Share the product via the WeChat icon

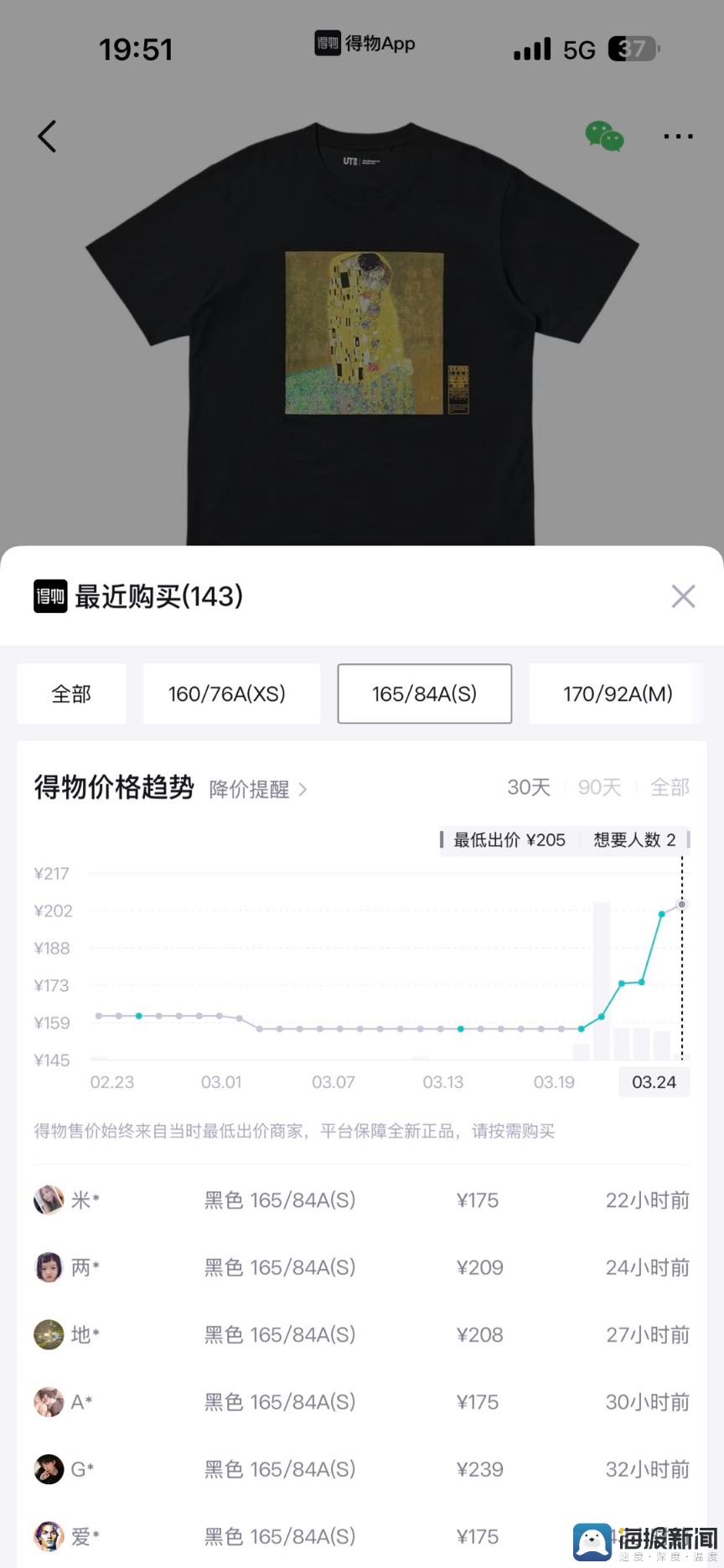click(x=604, y=136)
